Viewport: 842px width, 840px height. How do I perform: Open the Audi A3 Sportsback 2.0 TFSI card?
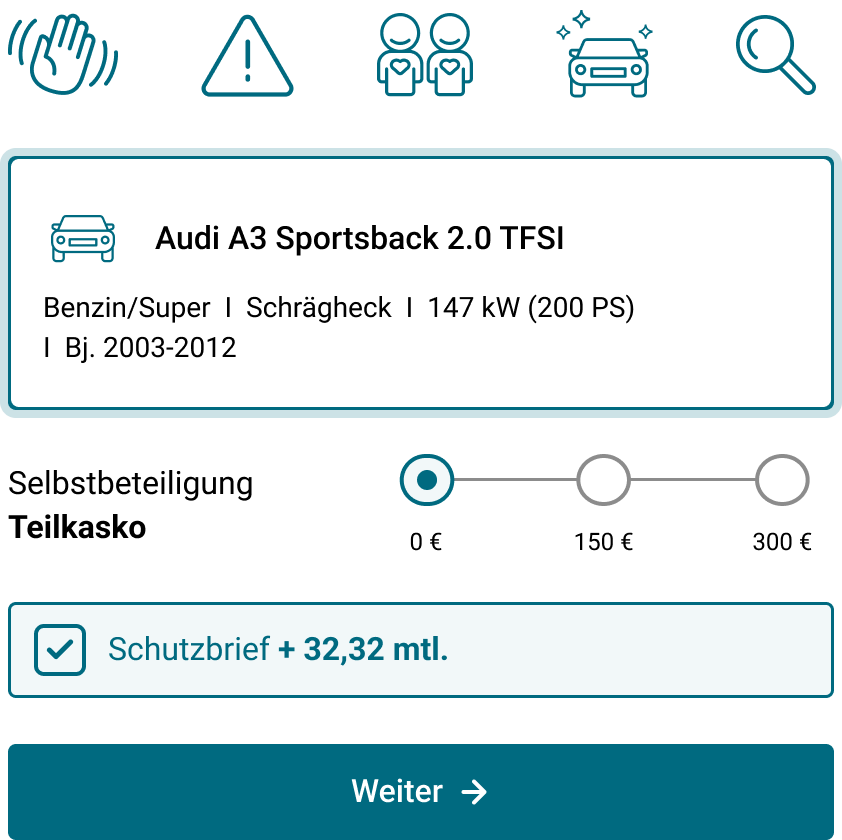421,283
